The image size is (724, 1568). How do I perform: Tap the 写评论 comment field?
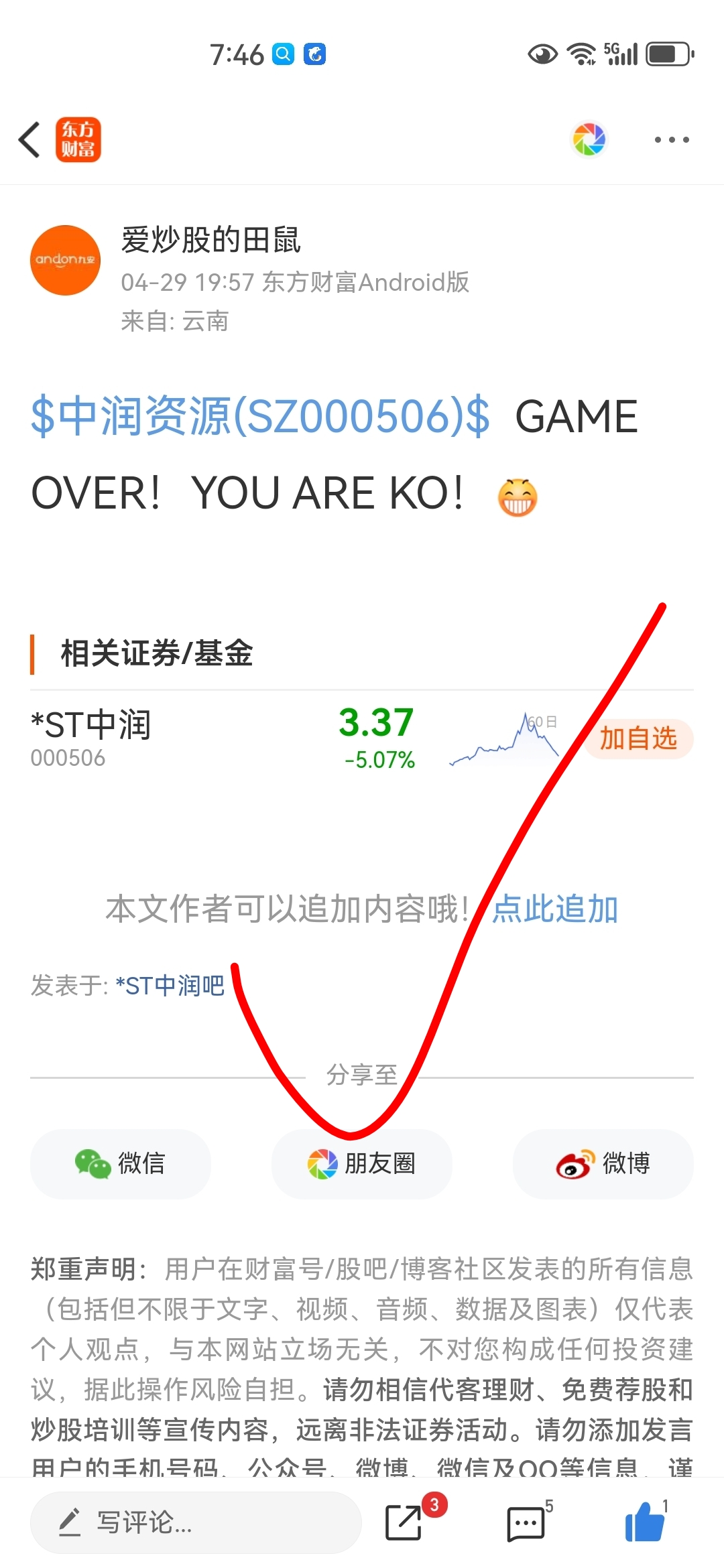(196, 1522)
